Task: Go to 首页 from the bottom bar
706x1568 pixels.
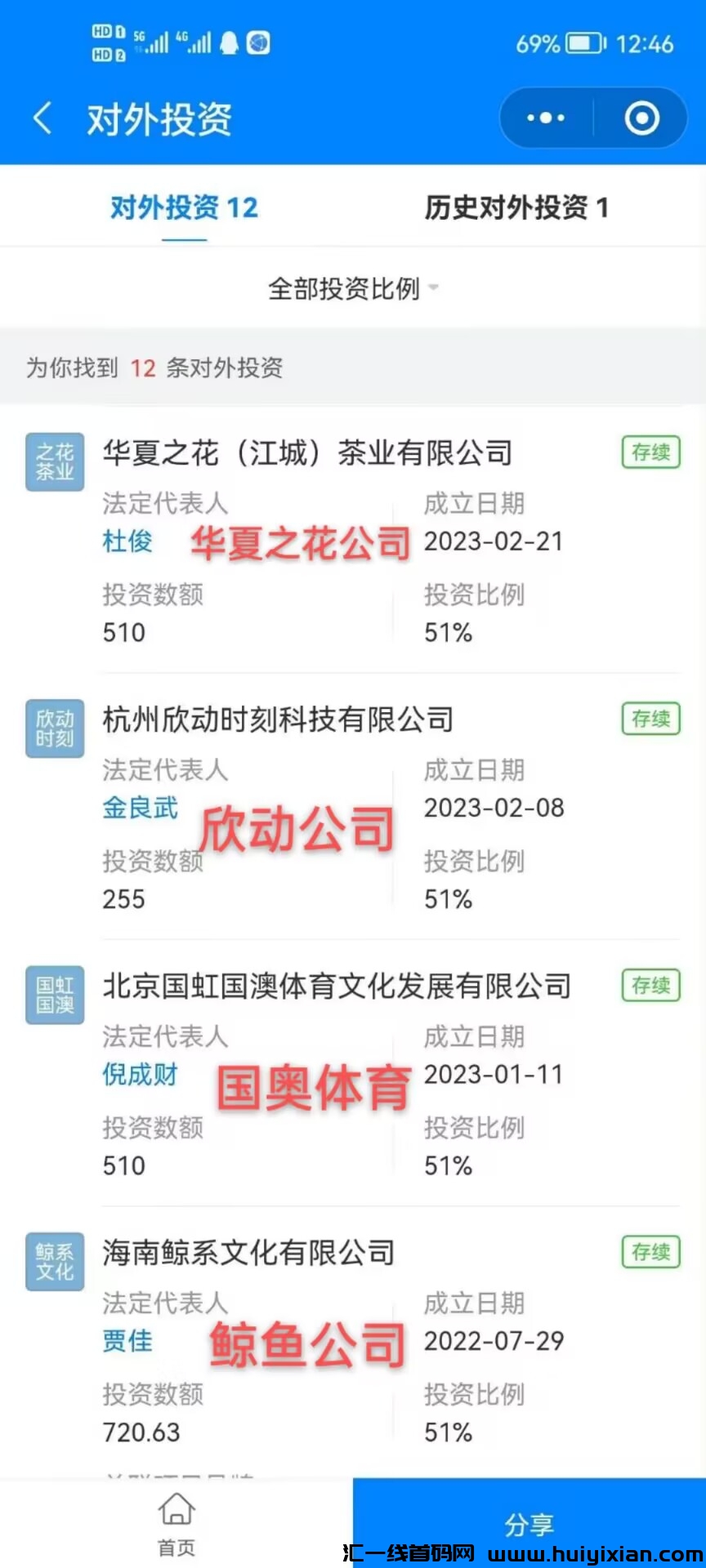Action: click(176, 1523)
